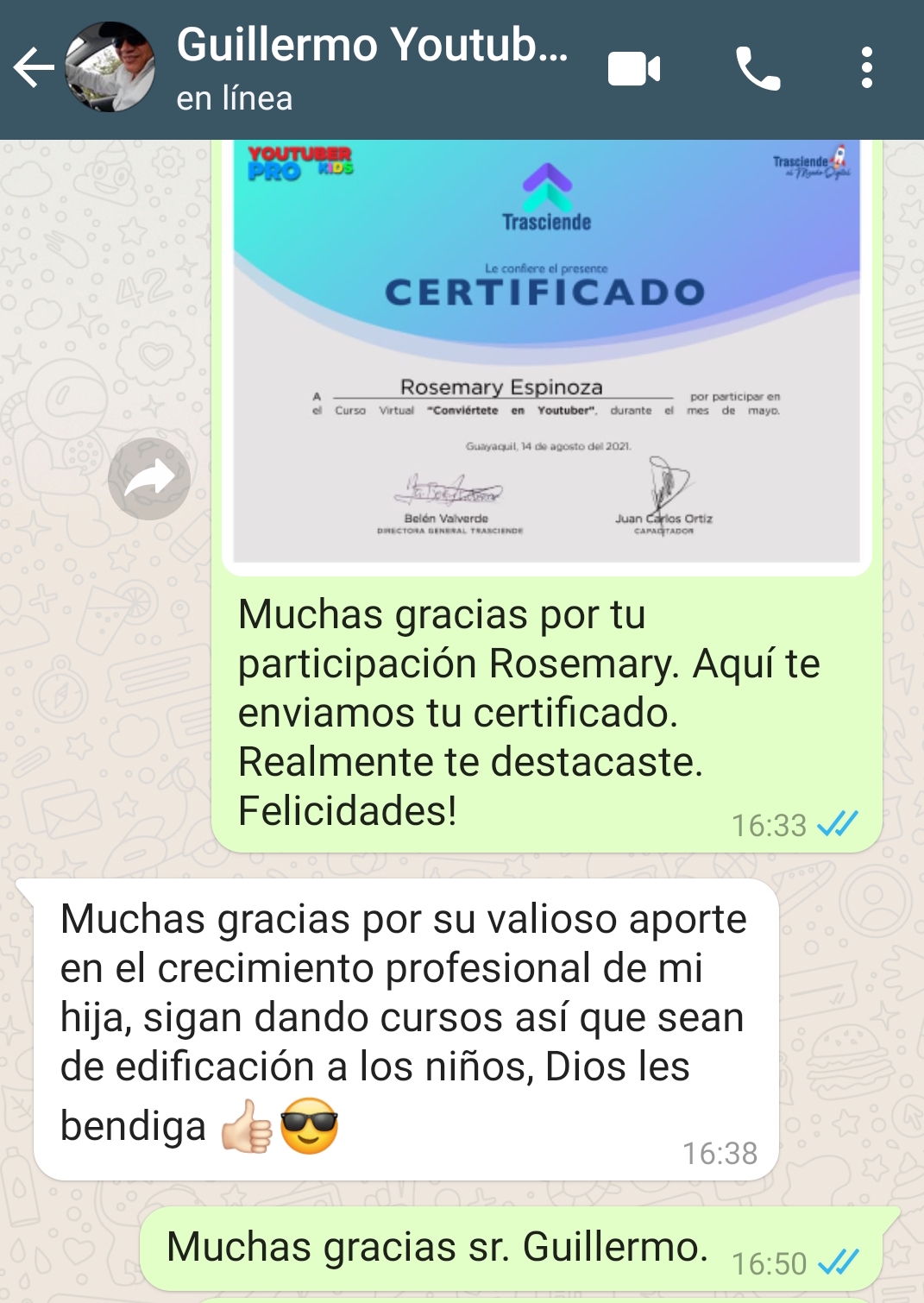Start a video call with Guillermo
924x1303 pixels.
[x=634, y=69]
